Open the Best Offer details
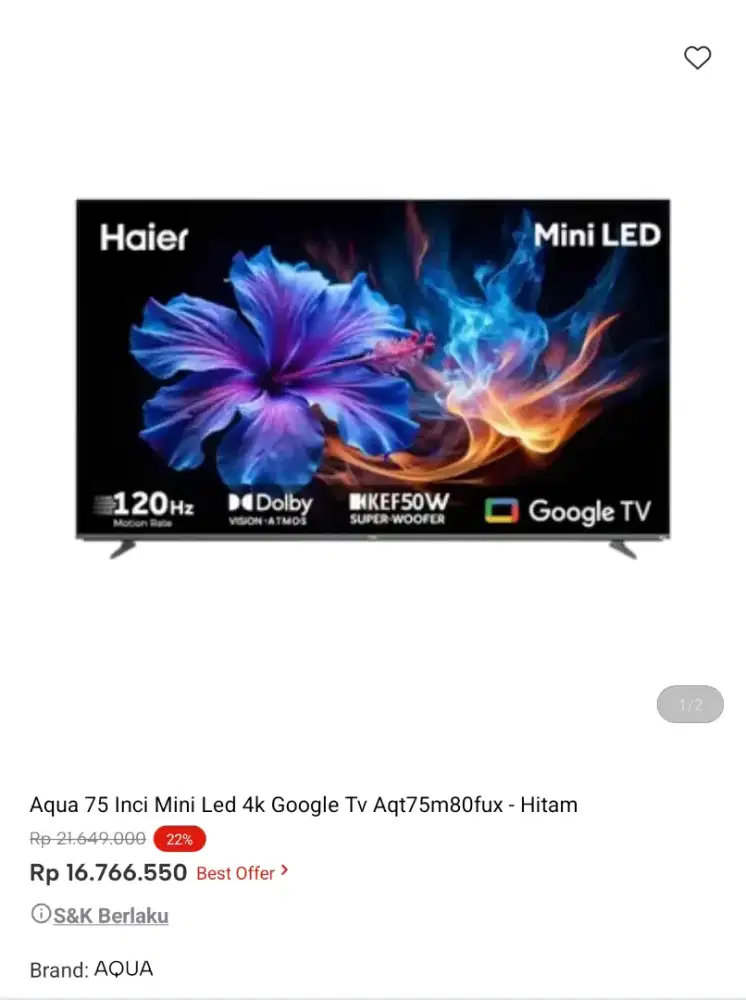This screenshot has height=1000, width=746. [x=242, y=873]
